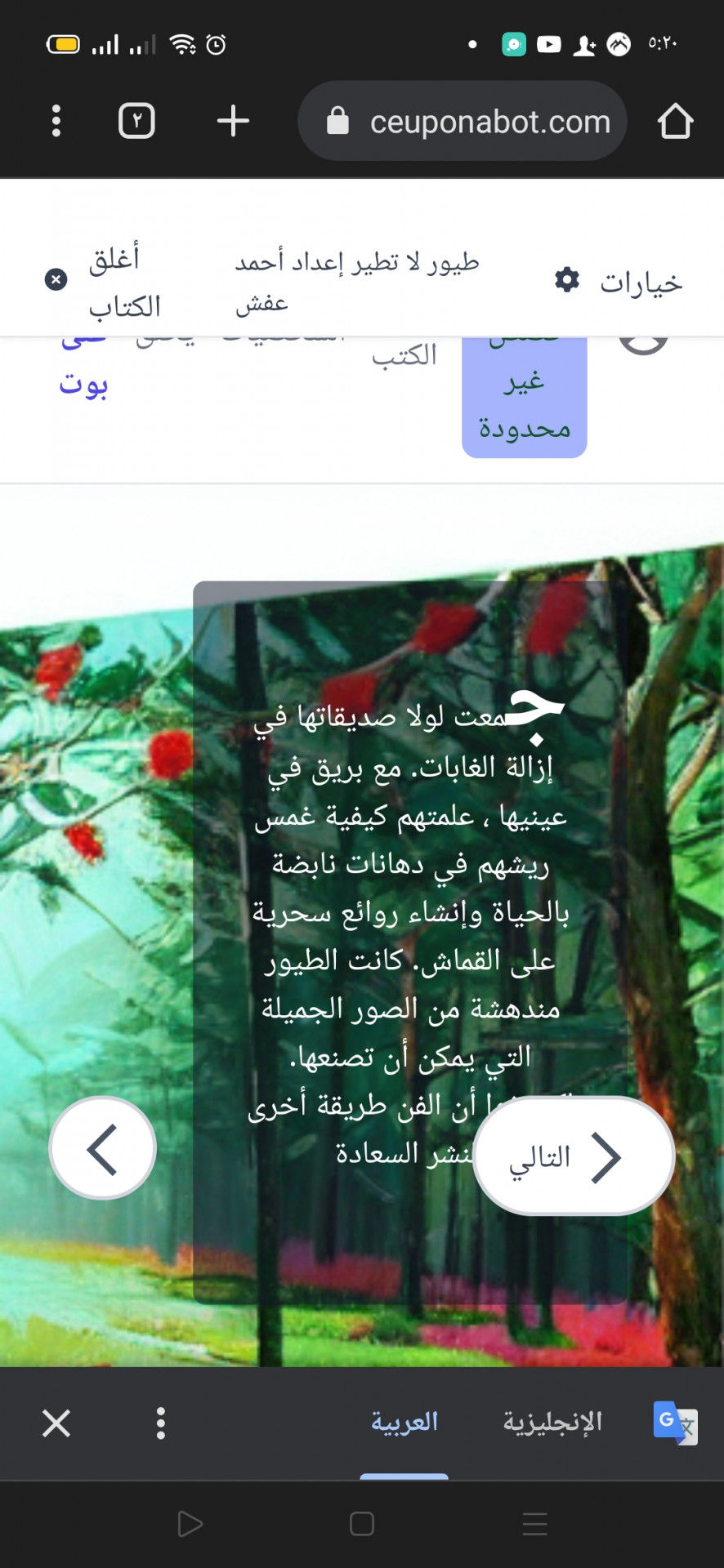724x1568 pixels.
Task: Open the Google Translate icon
Action: tap(675, 1423)
